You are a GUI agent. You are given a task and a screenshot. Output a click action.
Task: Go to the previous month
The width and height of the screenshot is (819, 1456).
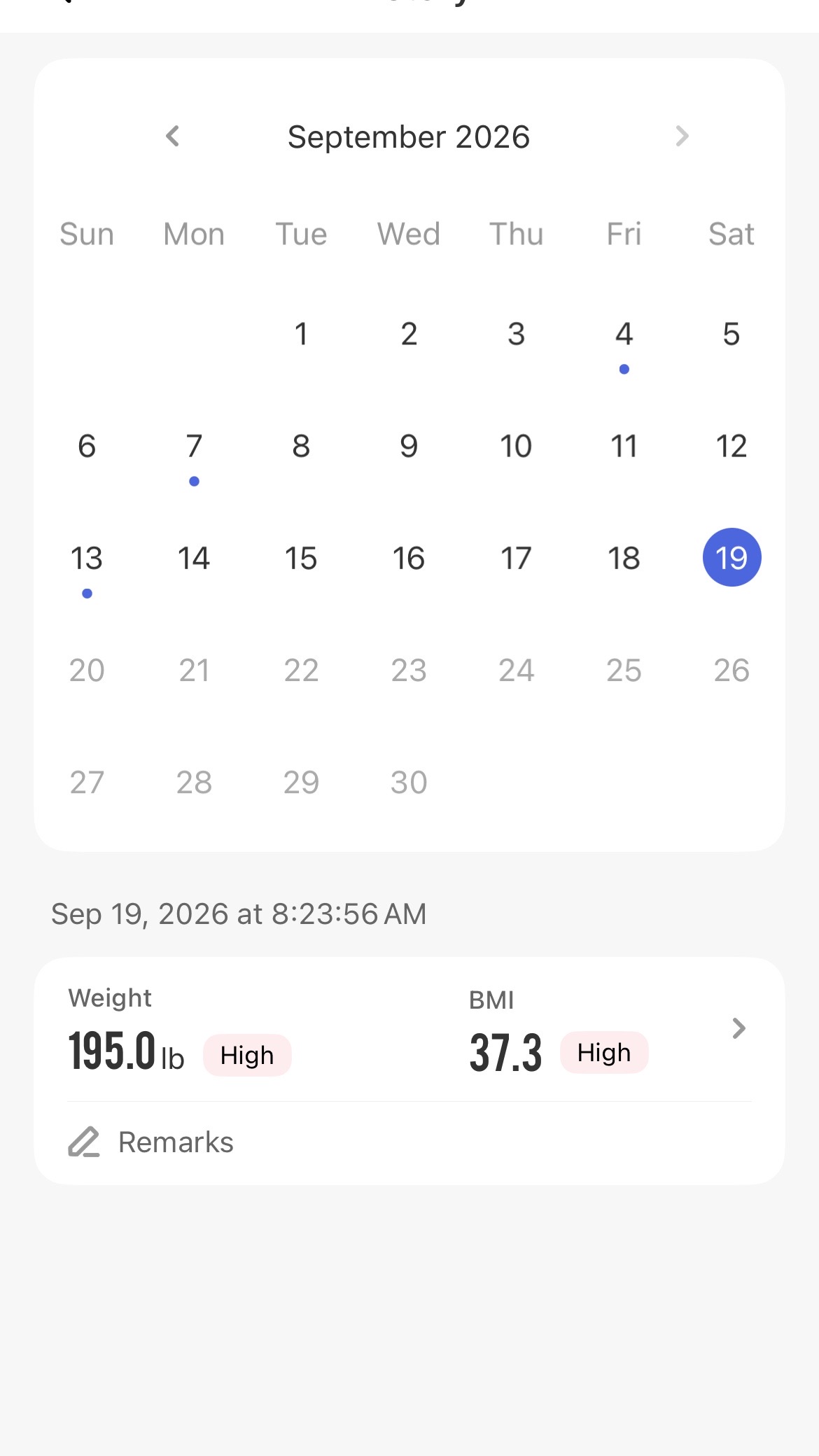pos(173,136)
